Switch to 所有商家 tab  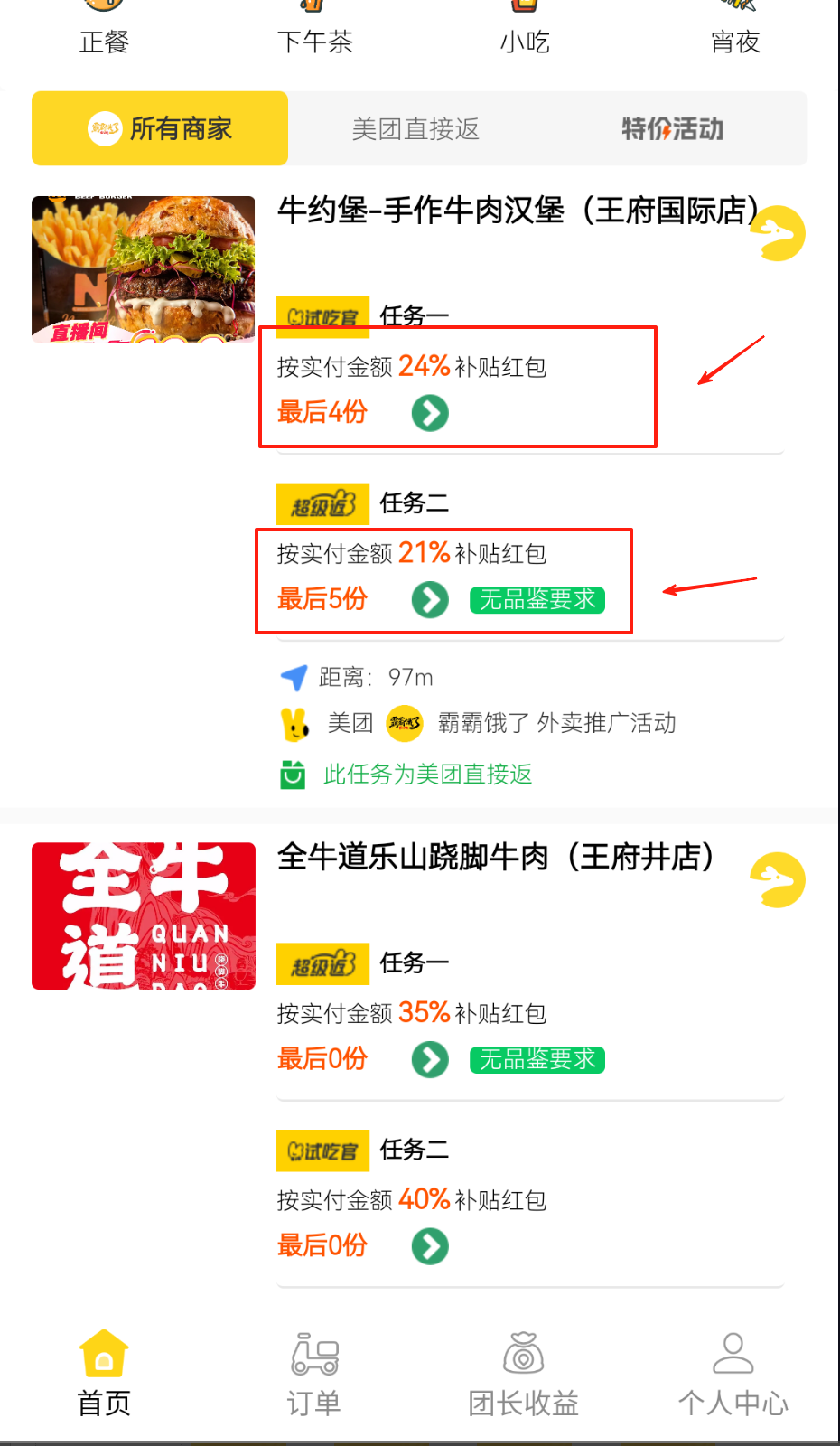pyautogui.click(x=161, y=128)
